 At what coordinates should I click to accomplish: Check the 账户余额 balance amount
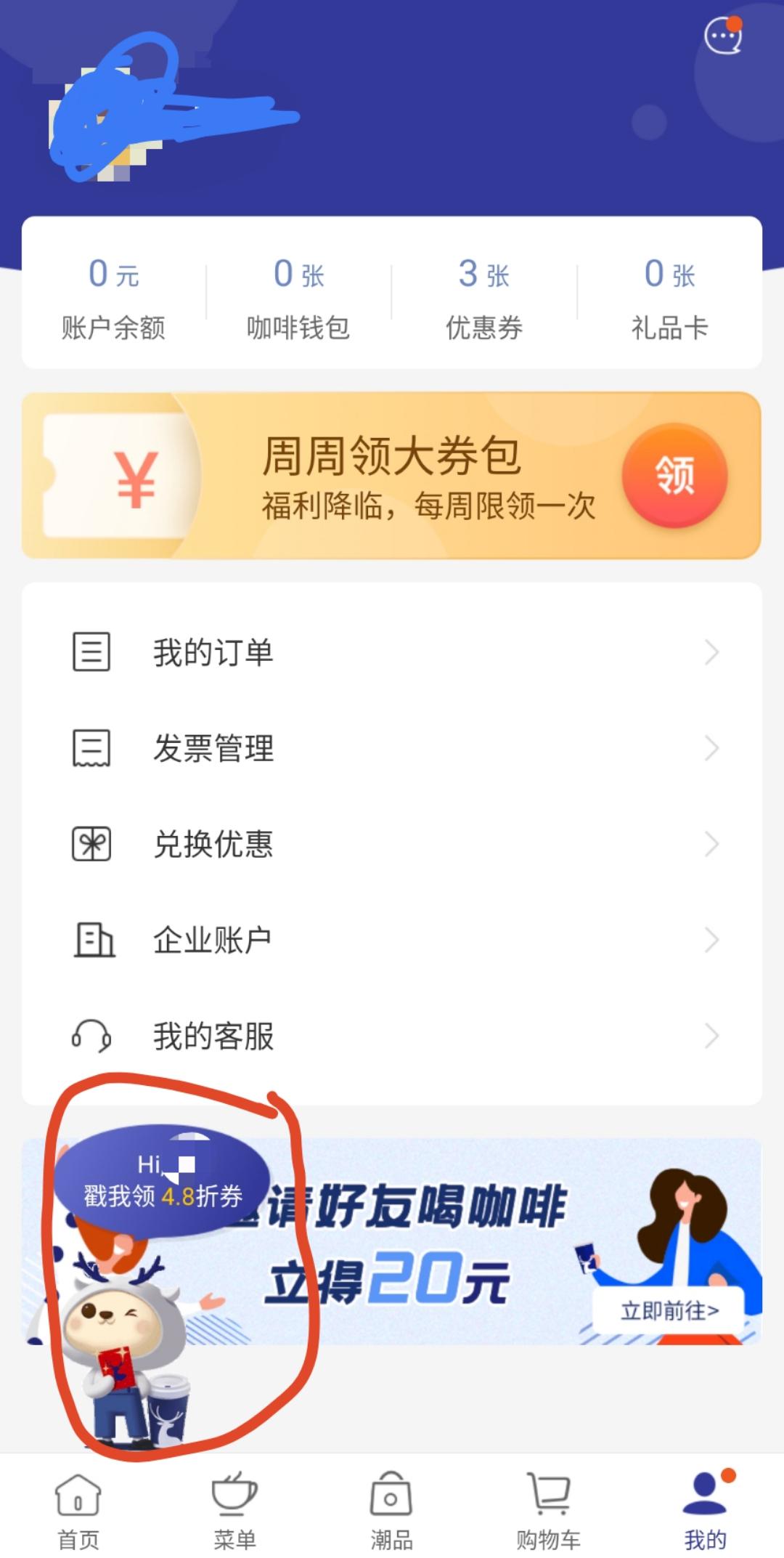(x=113, y=298)
